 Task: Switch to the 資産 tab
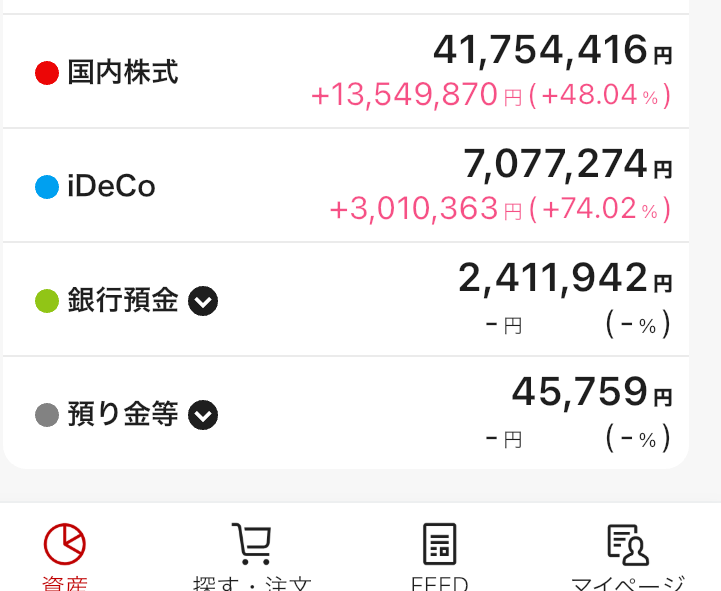coord(65,554)
